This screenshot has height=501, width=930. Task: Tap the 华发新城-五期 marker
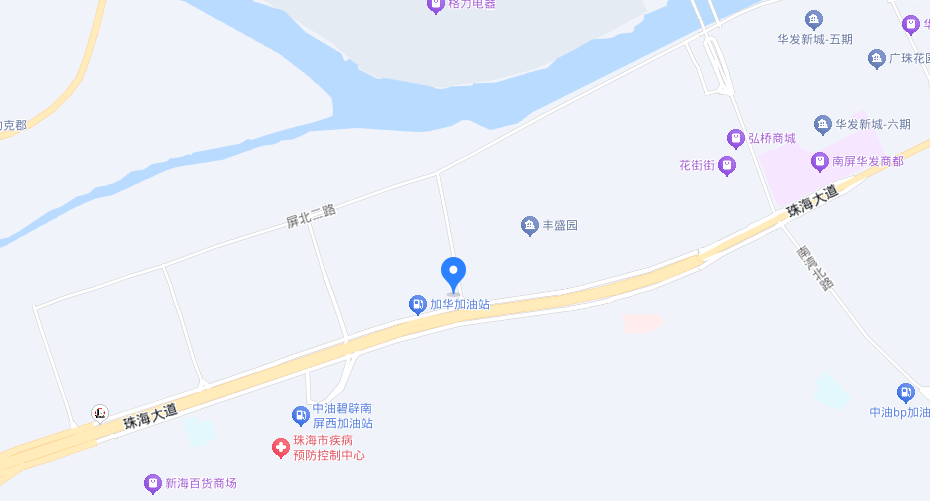point(814,19)
